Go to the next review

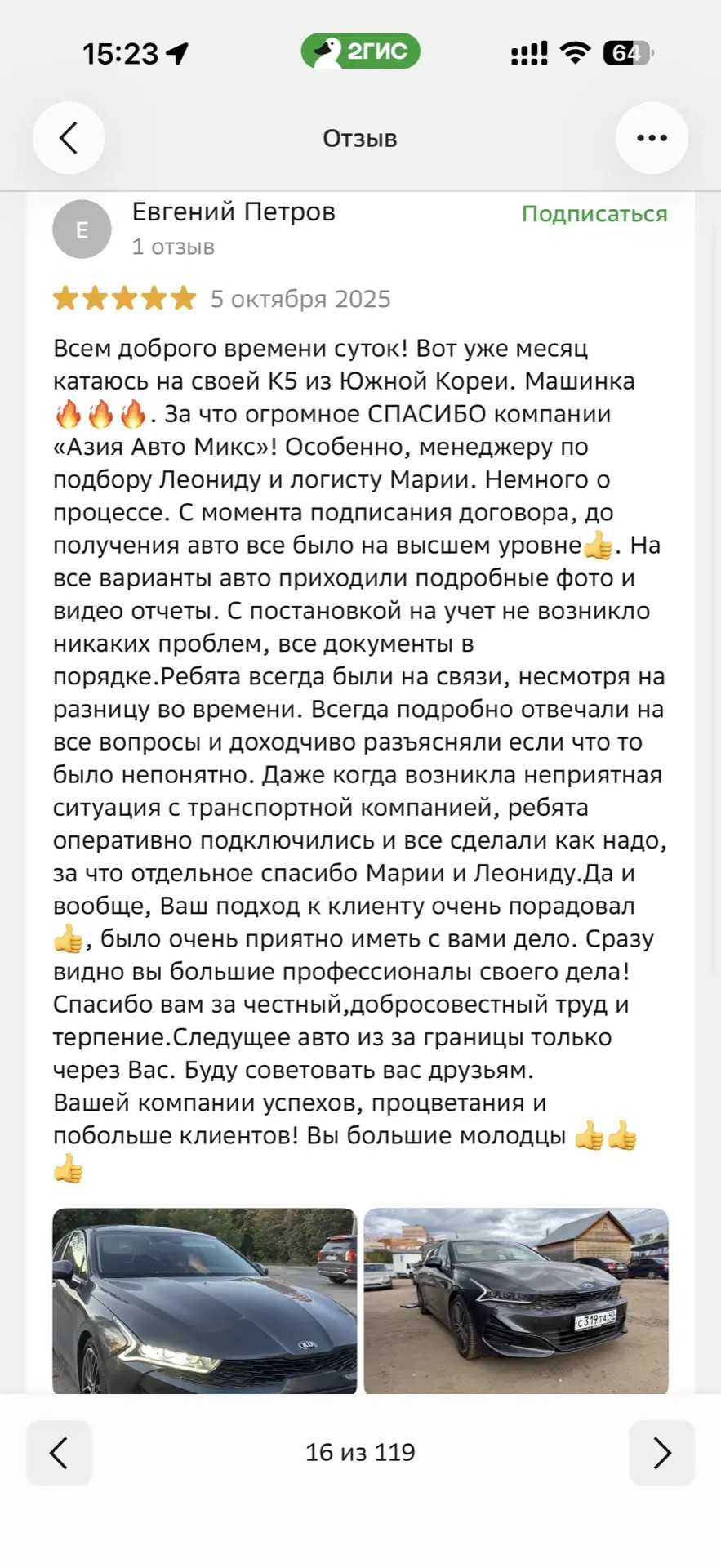(x=661, y=1453)
